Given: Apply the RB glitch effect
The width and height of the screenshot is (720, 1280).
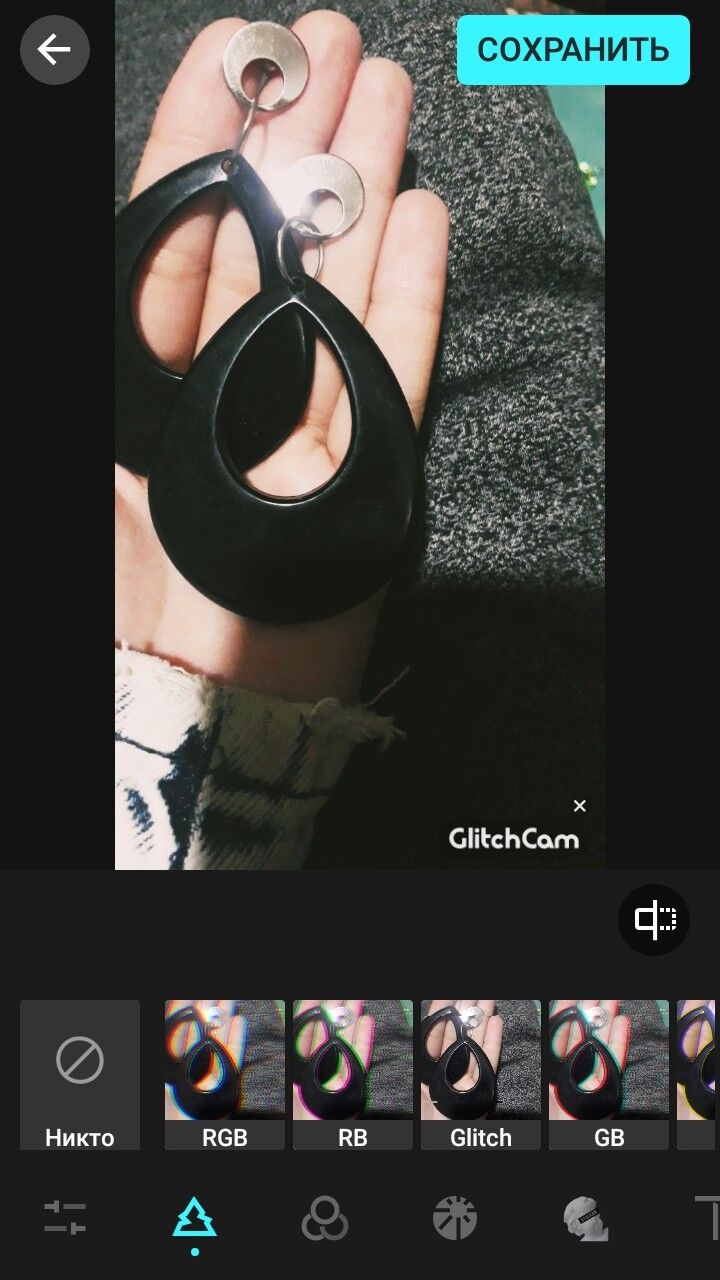Looking at the screenshot, I should click(x=353, y=1075).
